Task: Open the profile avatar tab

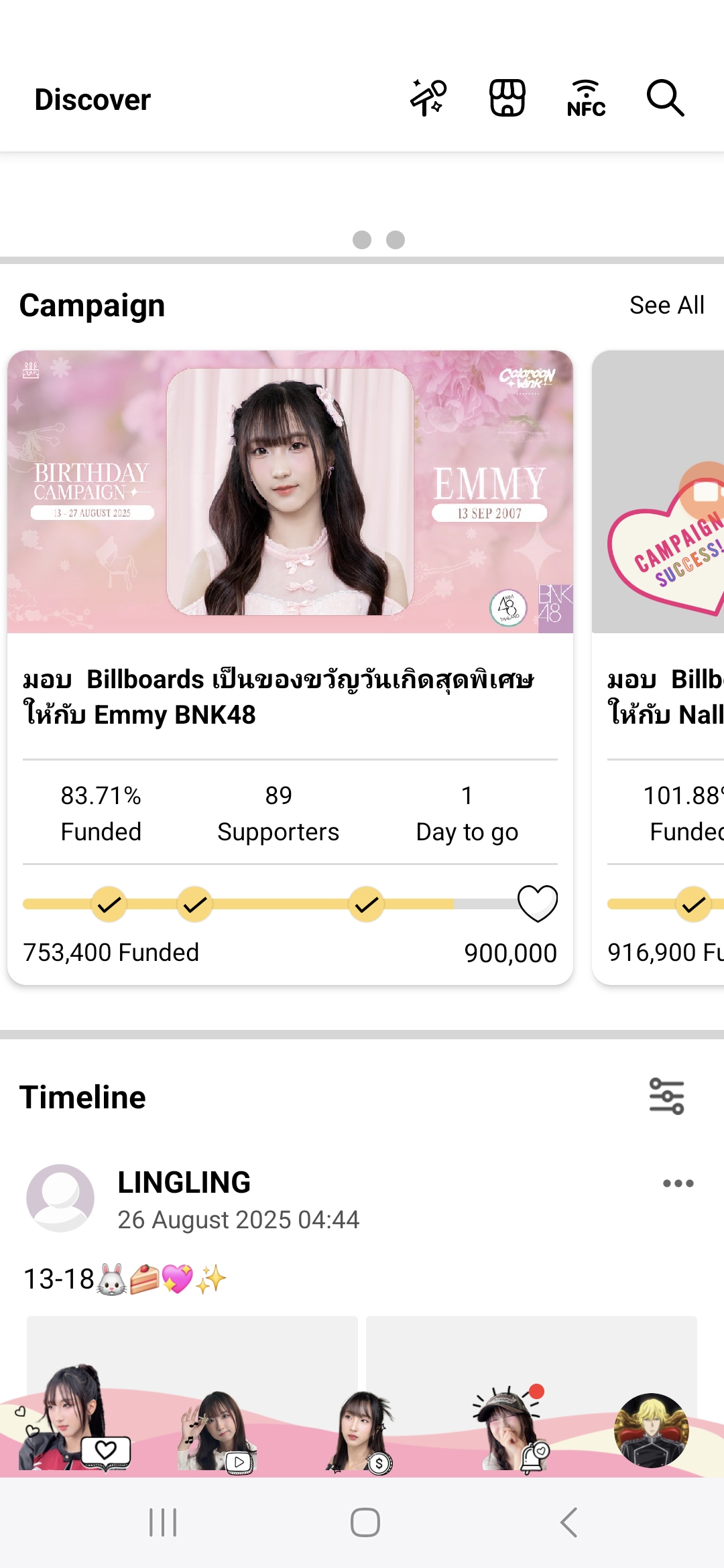Action: click(x=652, y=1431)
